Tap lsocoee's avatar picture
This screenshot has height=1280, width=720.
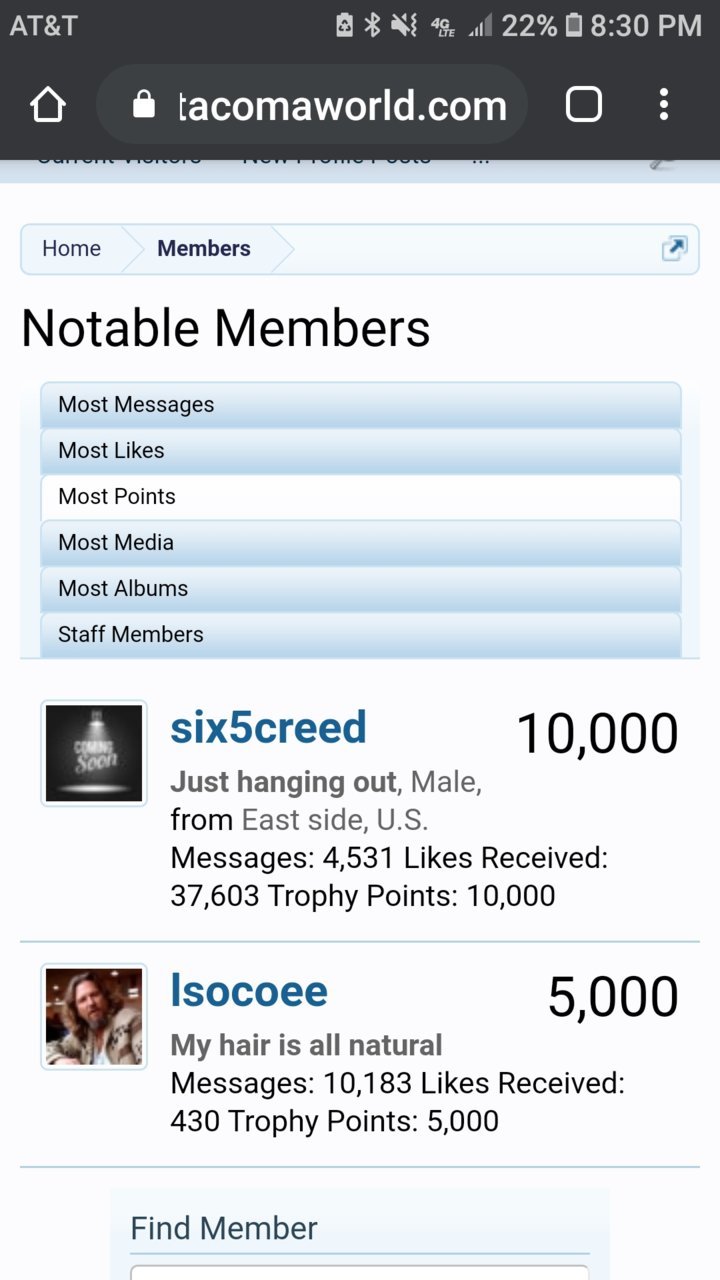(94, 1016)
